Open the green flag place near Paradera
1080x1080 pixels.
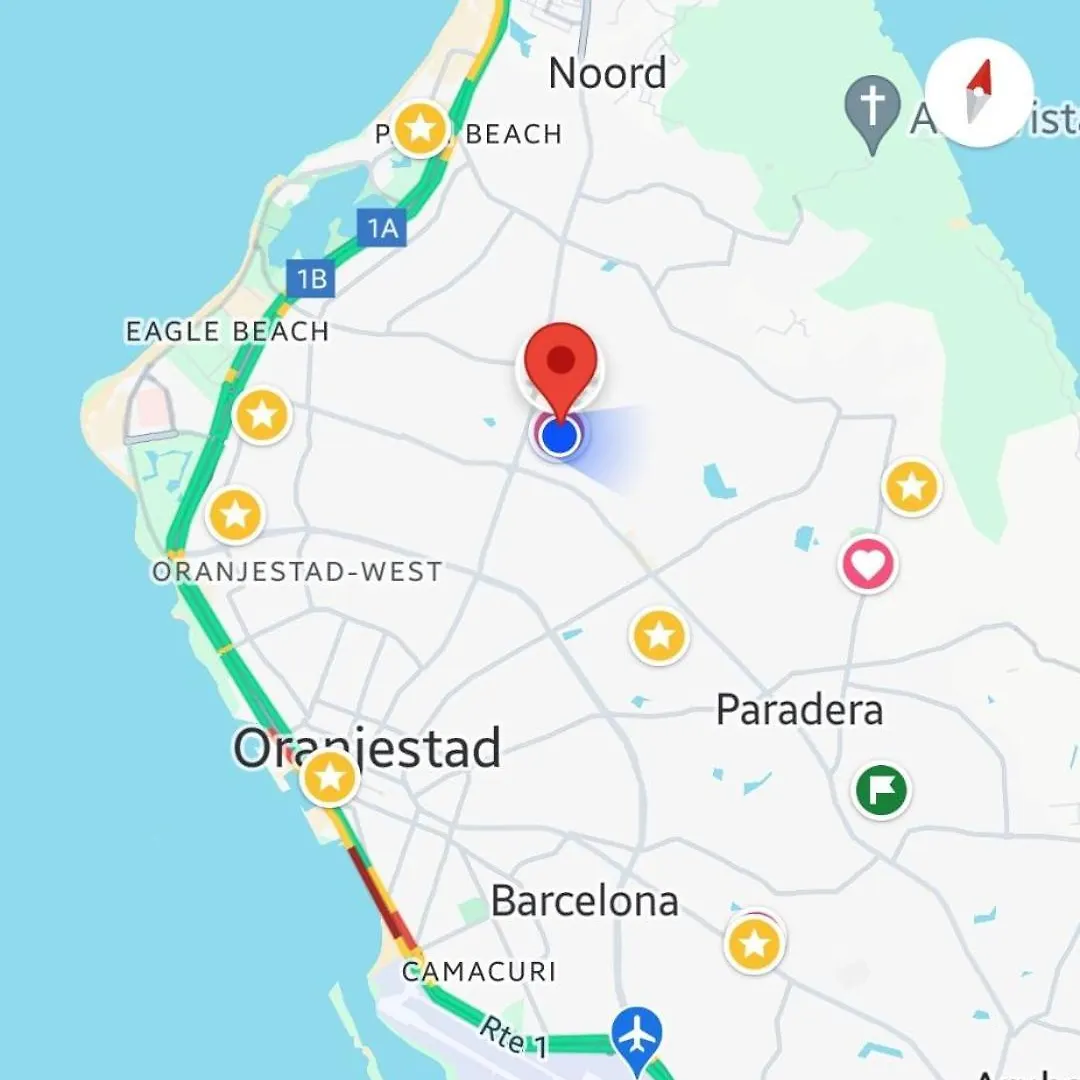tap(881, 790)
